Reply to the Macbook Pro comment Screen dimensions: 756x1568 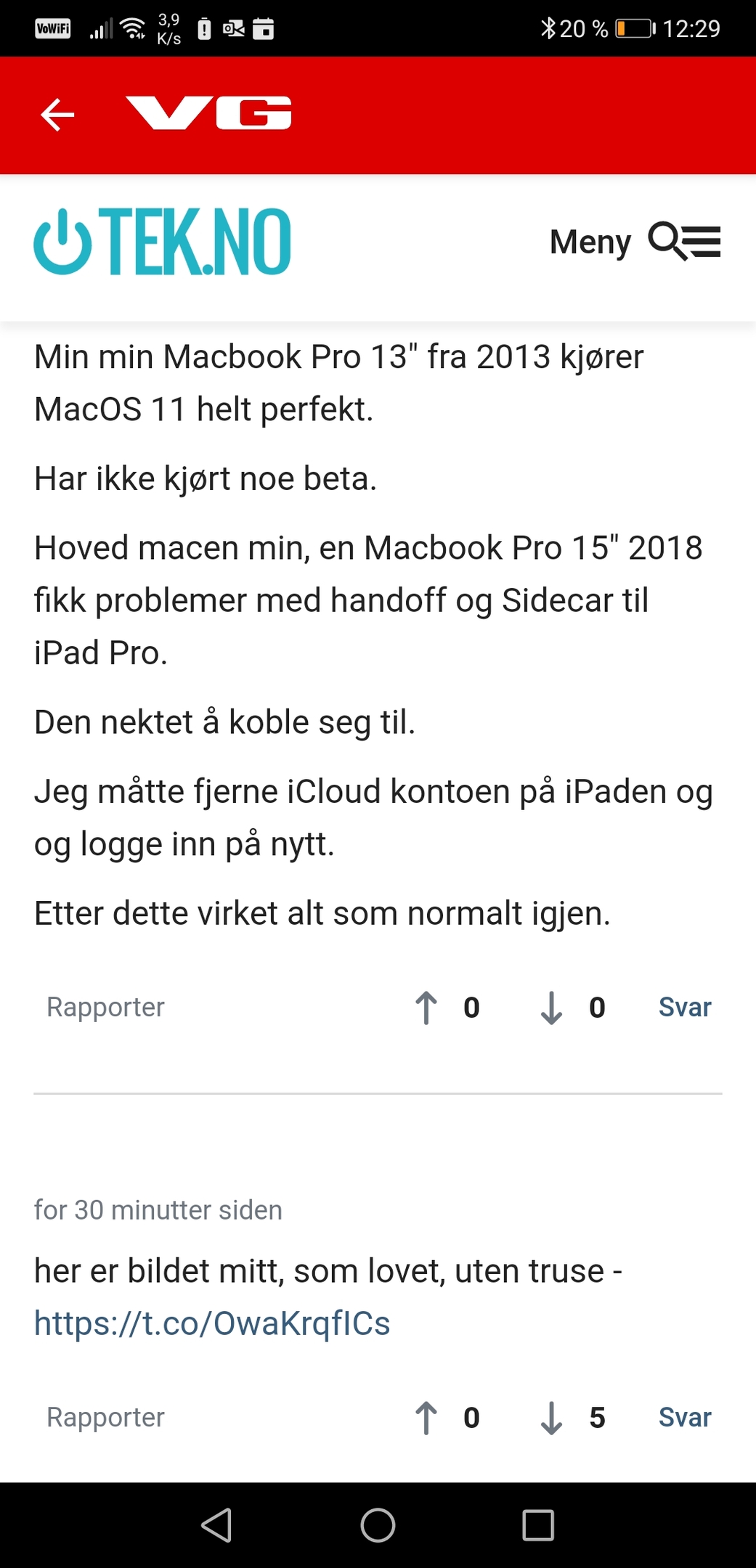coord(685,1007)
